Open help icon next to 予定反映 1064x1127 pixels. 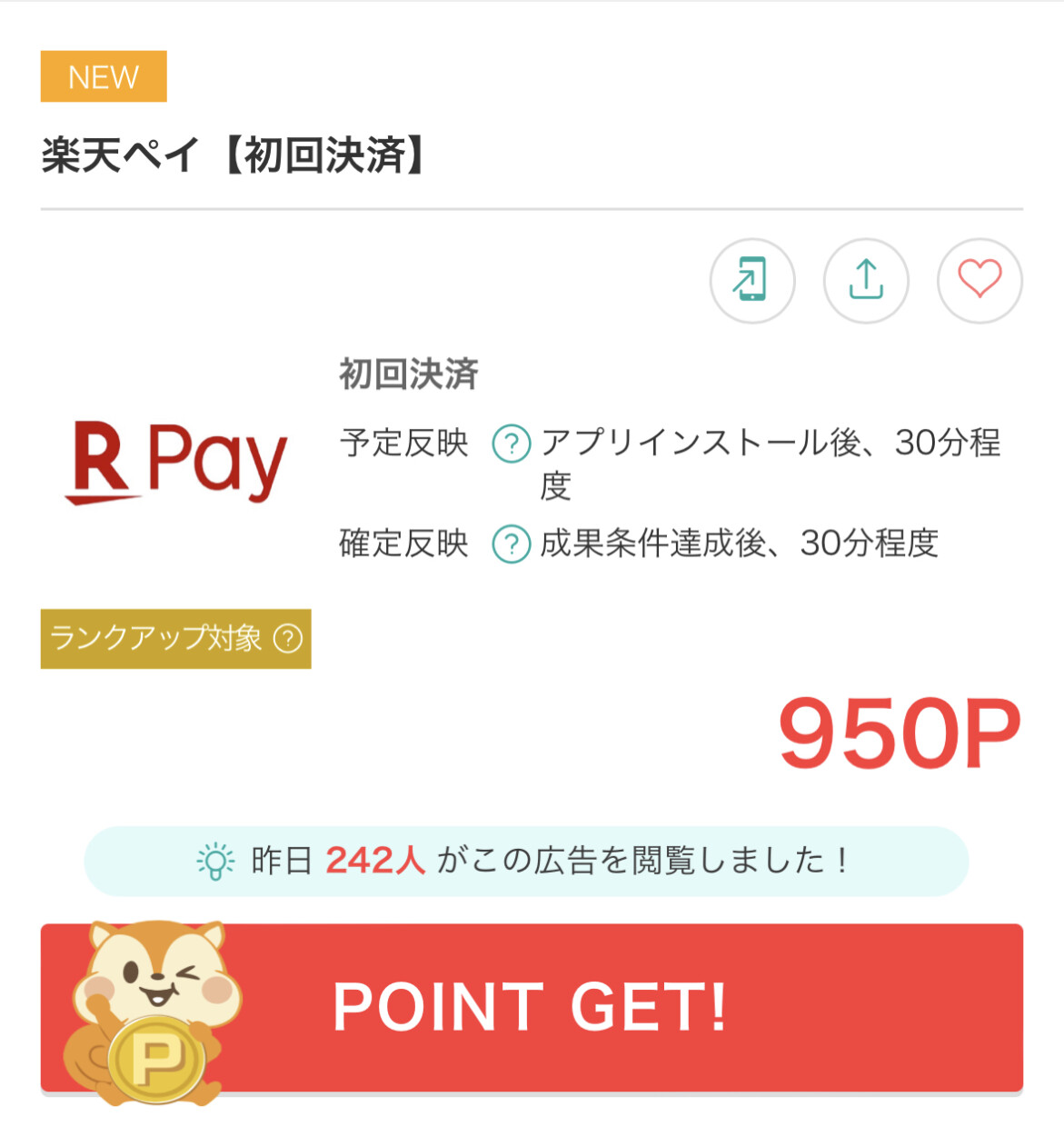[511, 444]
